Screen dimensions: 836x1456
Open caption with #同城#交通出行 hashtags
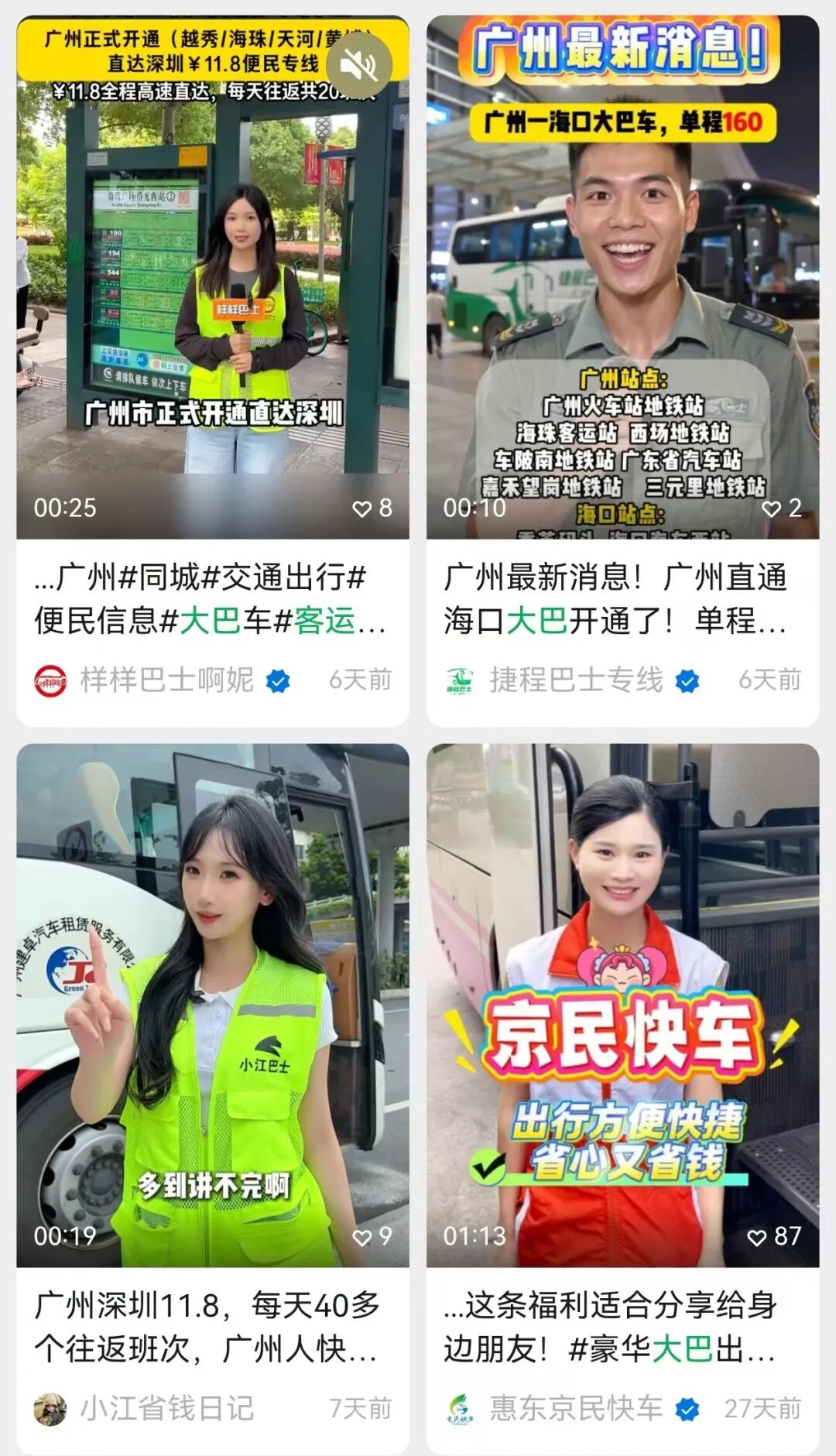[211, 599]
